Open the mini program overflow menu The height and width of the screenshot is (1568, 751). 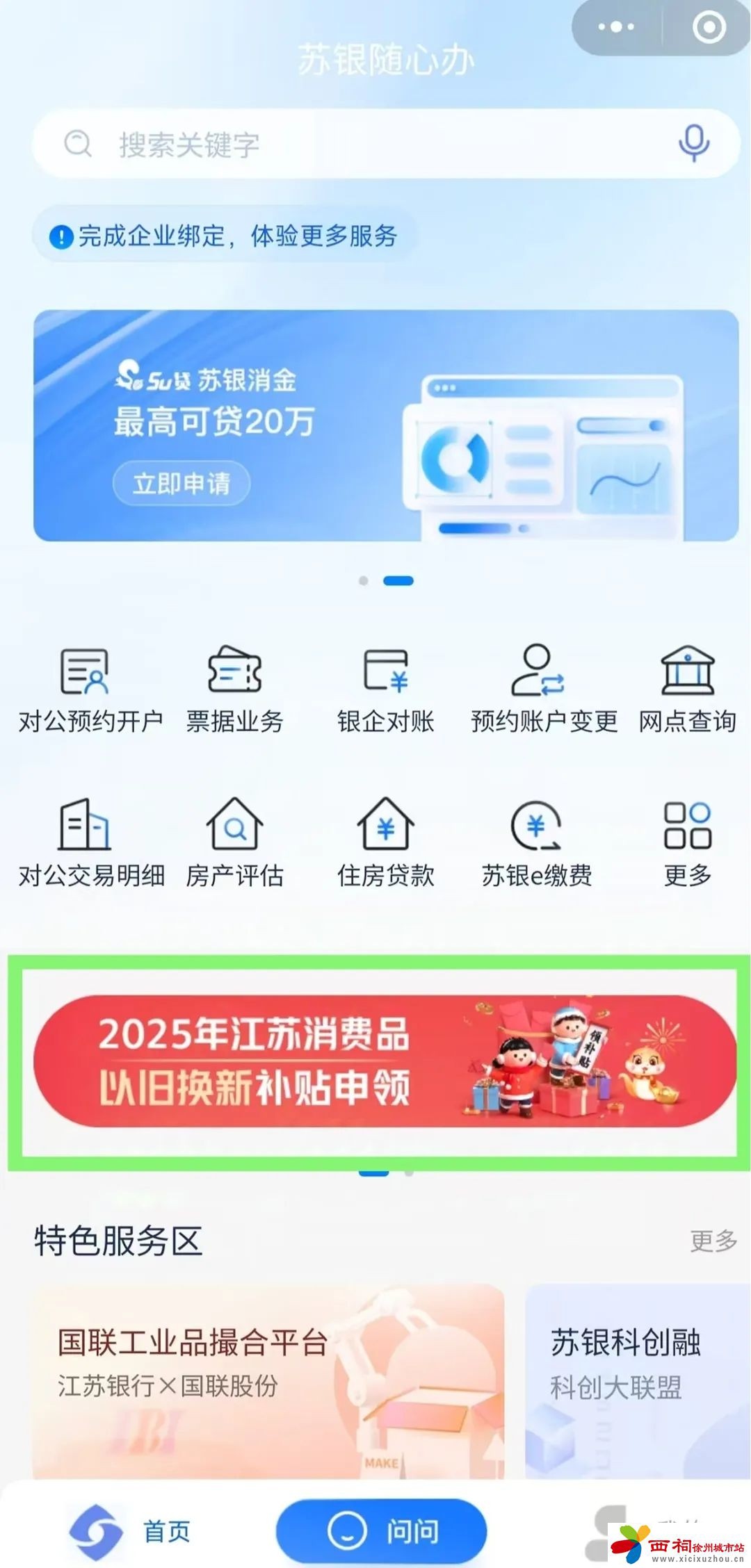pyautogui.click(x=616, y=28)
